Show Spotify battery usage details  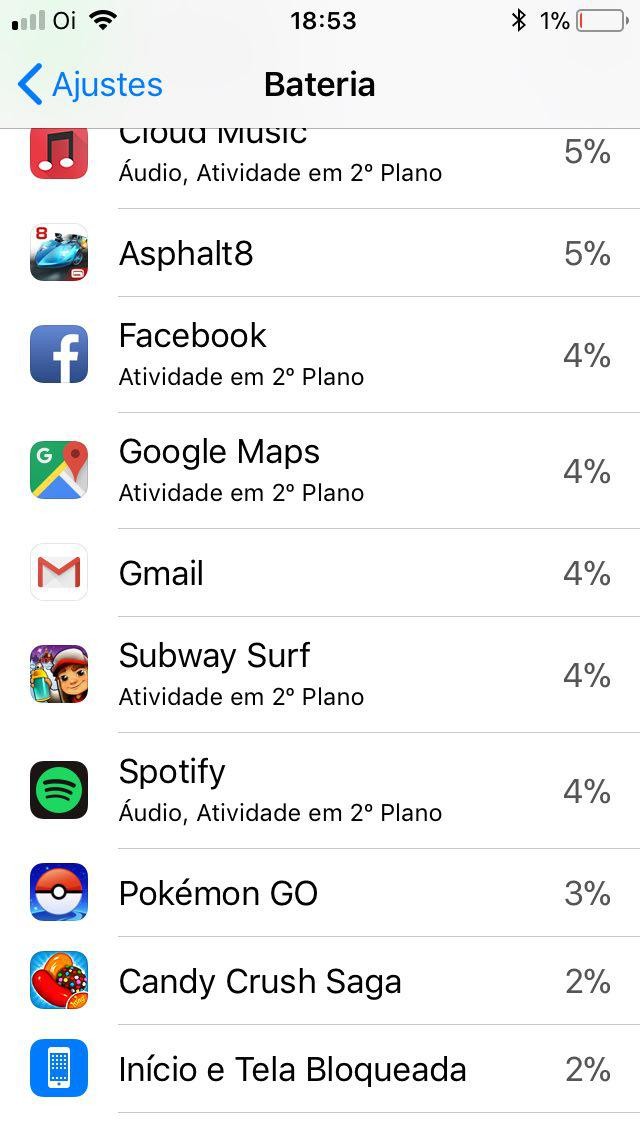pyautogui.click(x=320, y=791)
